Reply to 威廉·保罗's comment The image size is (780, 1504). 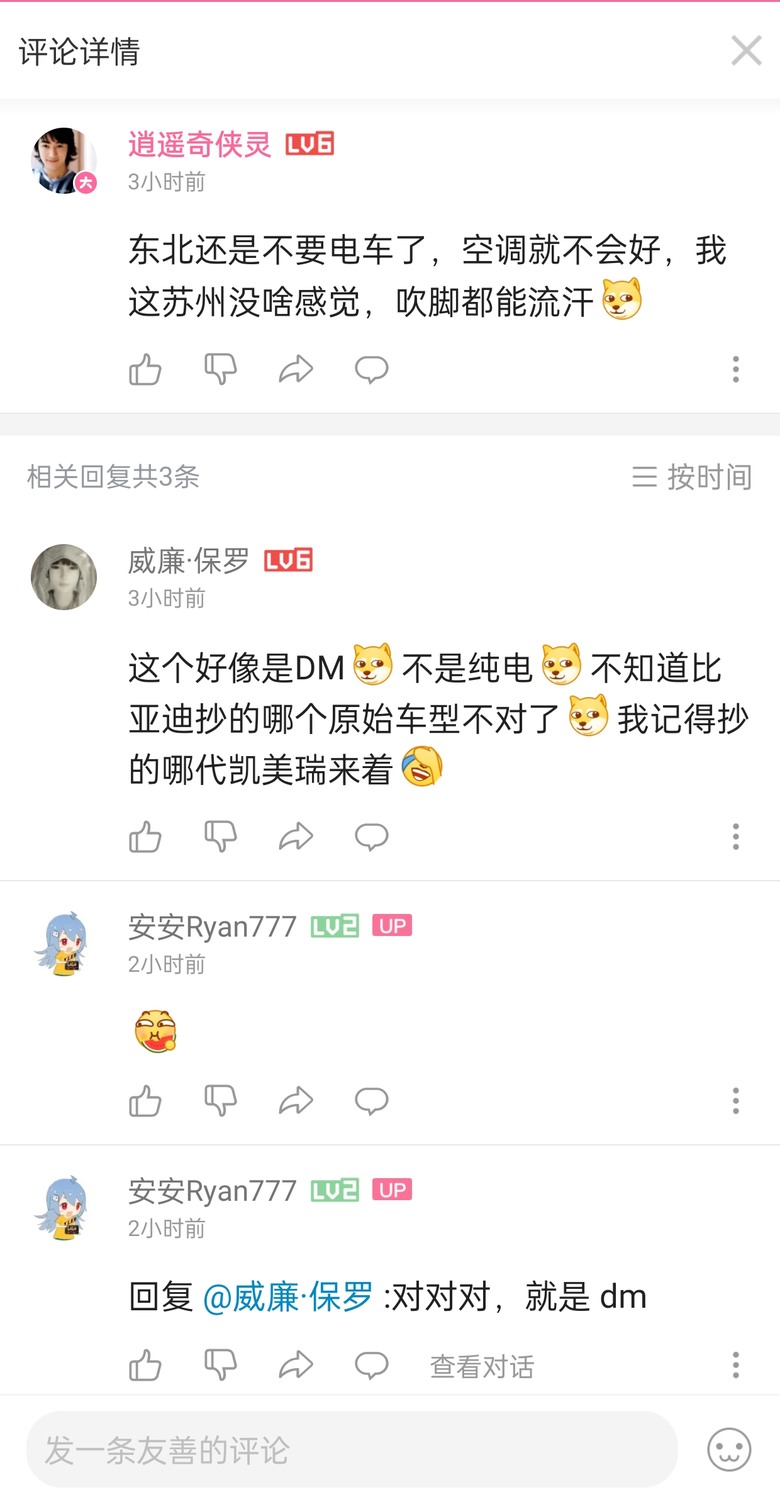371,837
